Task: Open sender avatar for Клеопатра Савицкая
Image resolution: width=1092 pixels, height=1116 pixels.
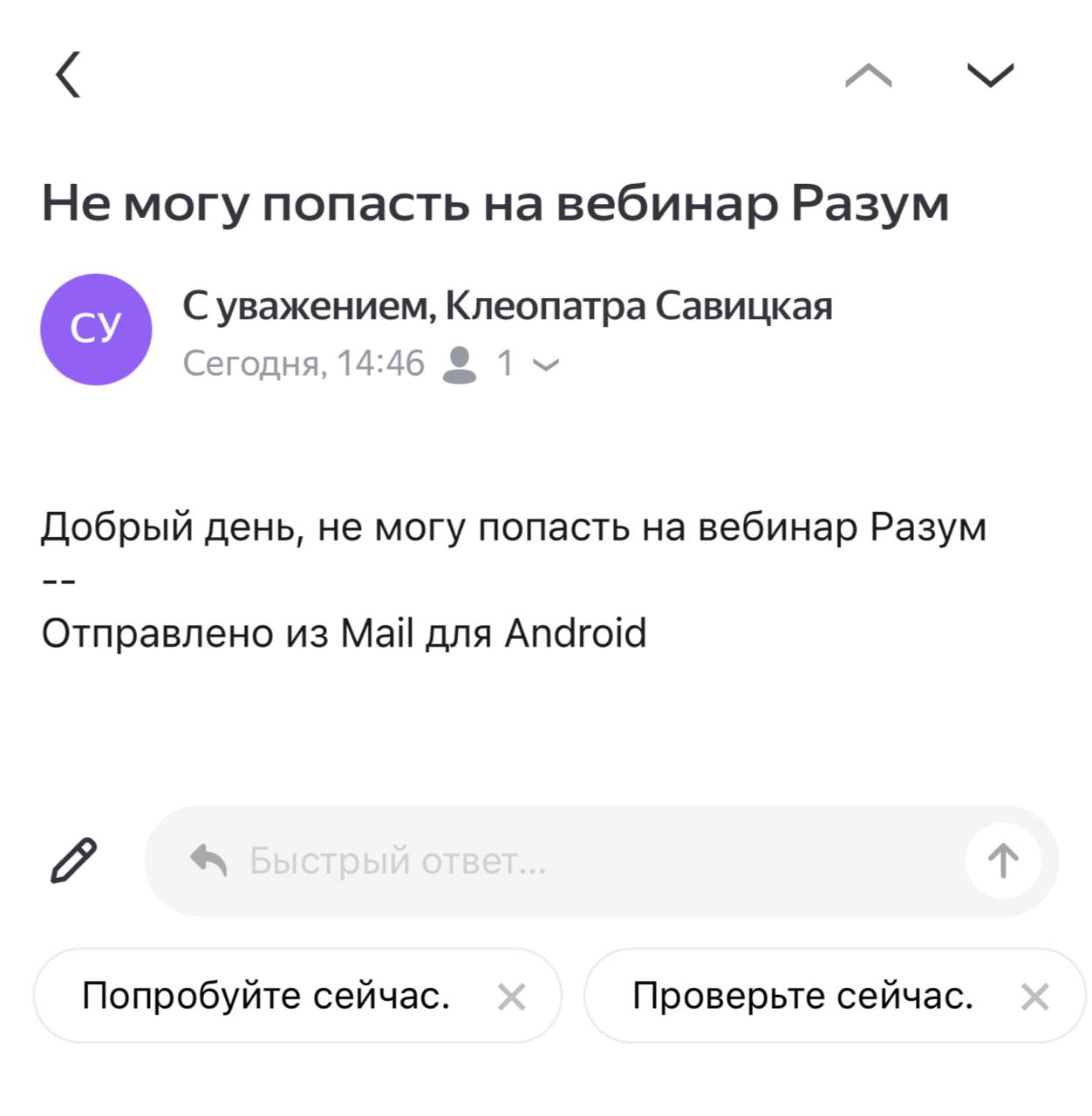Action: (96, 330)
